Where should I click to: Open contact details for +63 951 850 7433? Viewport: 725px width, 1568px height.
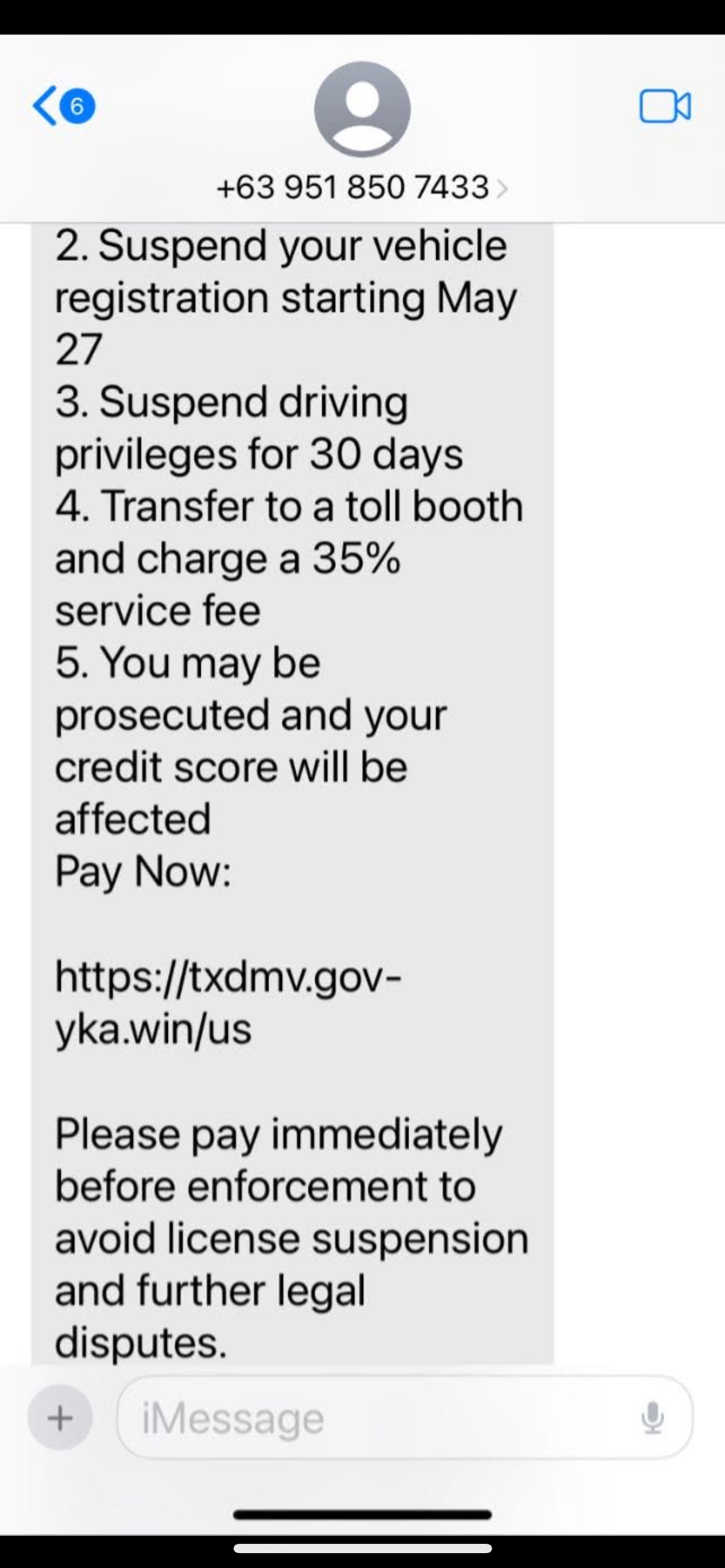[x=361, y=186]
